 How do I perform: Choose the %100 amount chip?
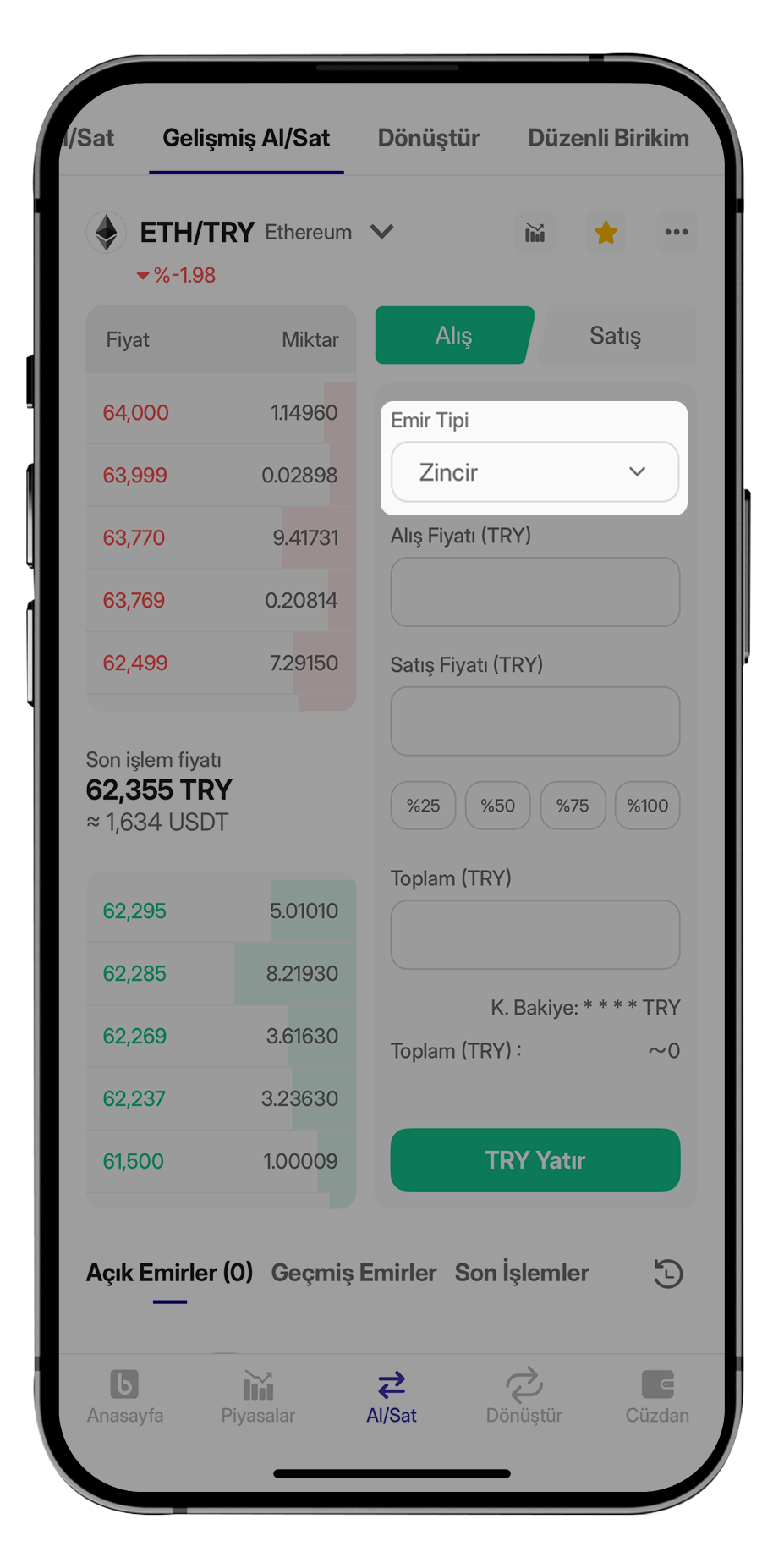coord(648,806)
